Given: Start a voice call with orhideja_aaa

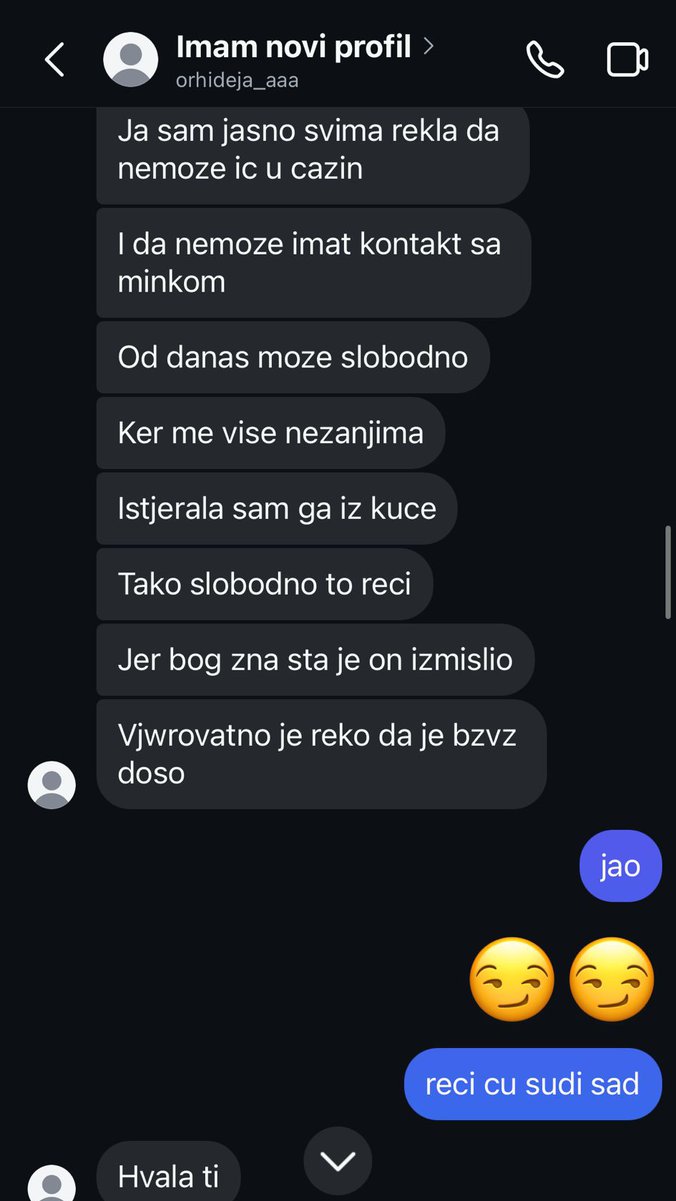Looking at the screenshot, I should point(545,60).
